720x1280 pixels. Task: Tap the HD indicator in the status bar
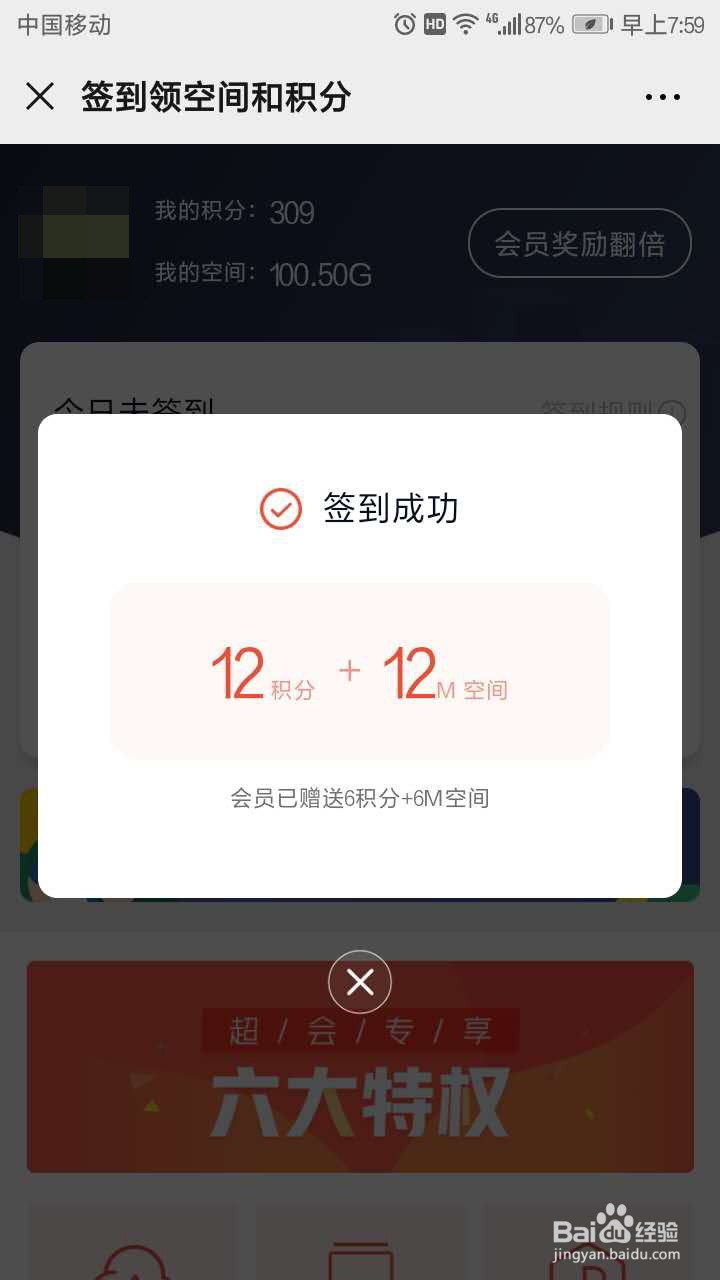point(437,27)
